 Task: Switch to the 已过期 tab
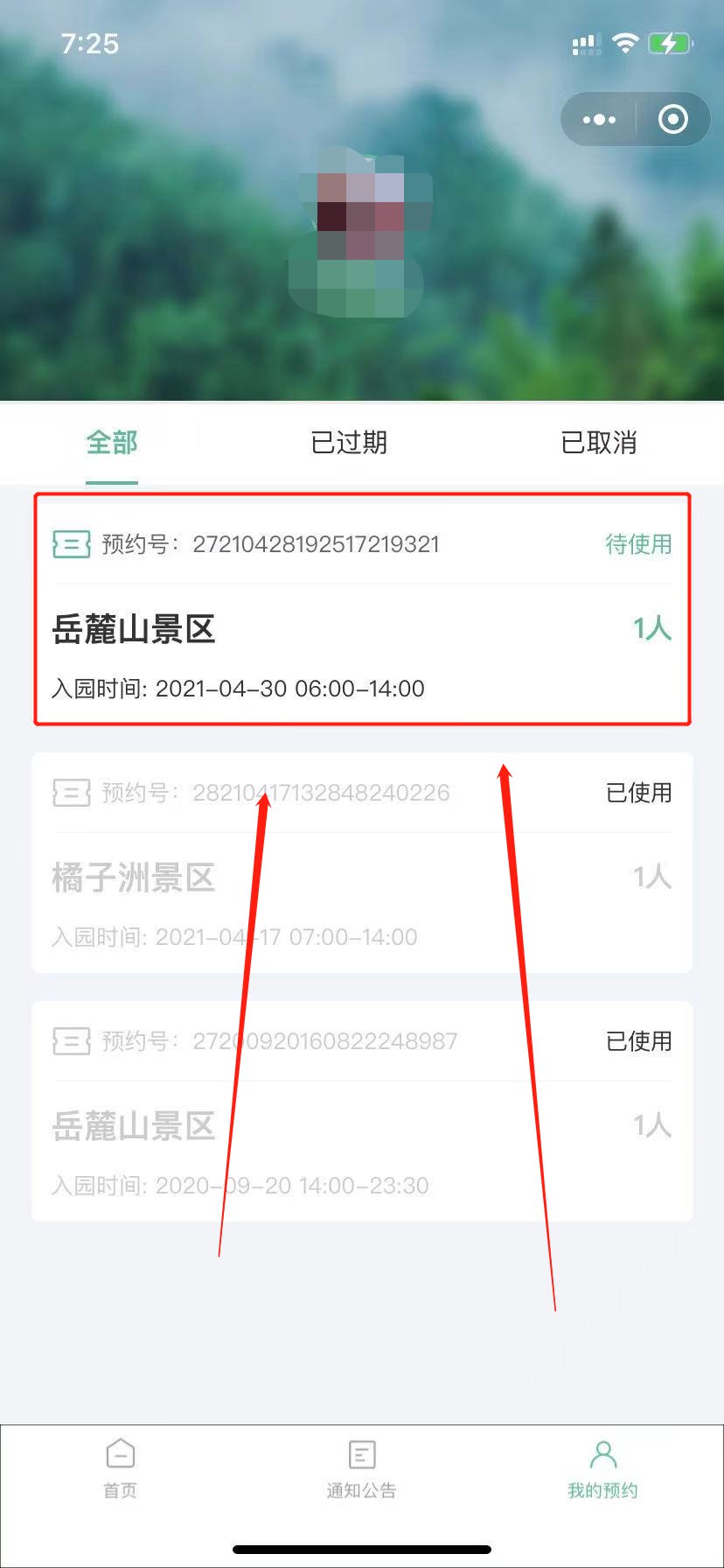click(x=349, y=443)
